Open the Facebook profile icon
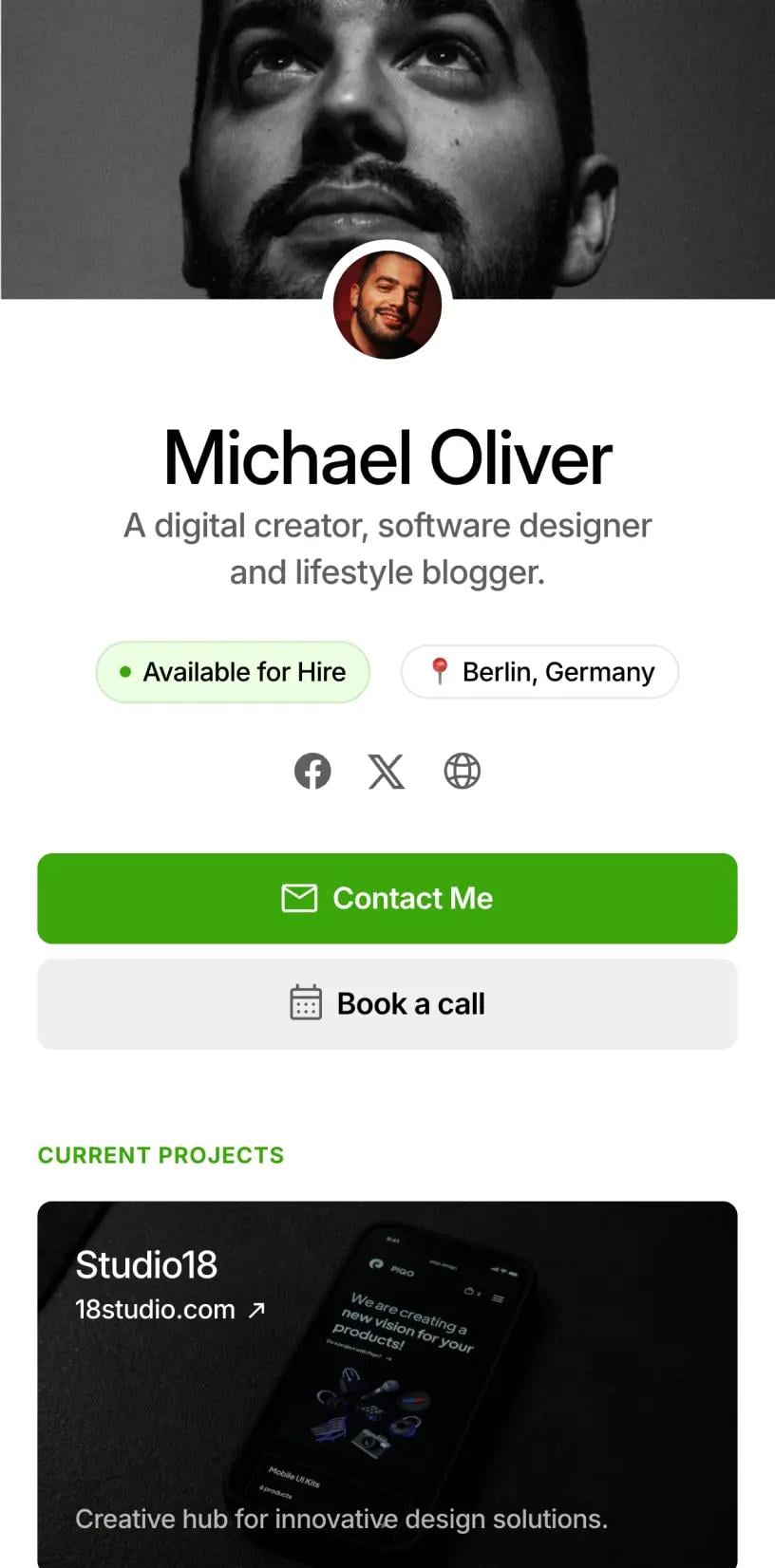Viewport: 775px width, 1568px height. [312, 771]
